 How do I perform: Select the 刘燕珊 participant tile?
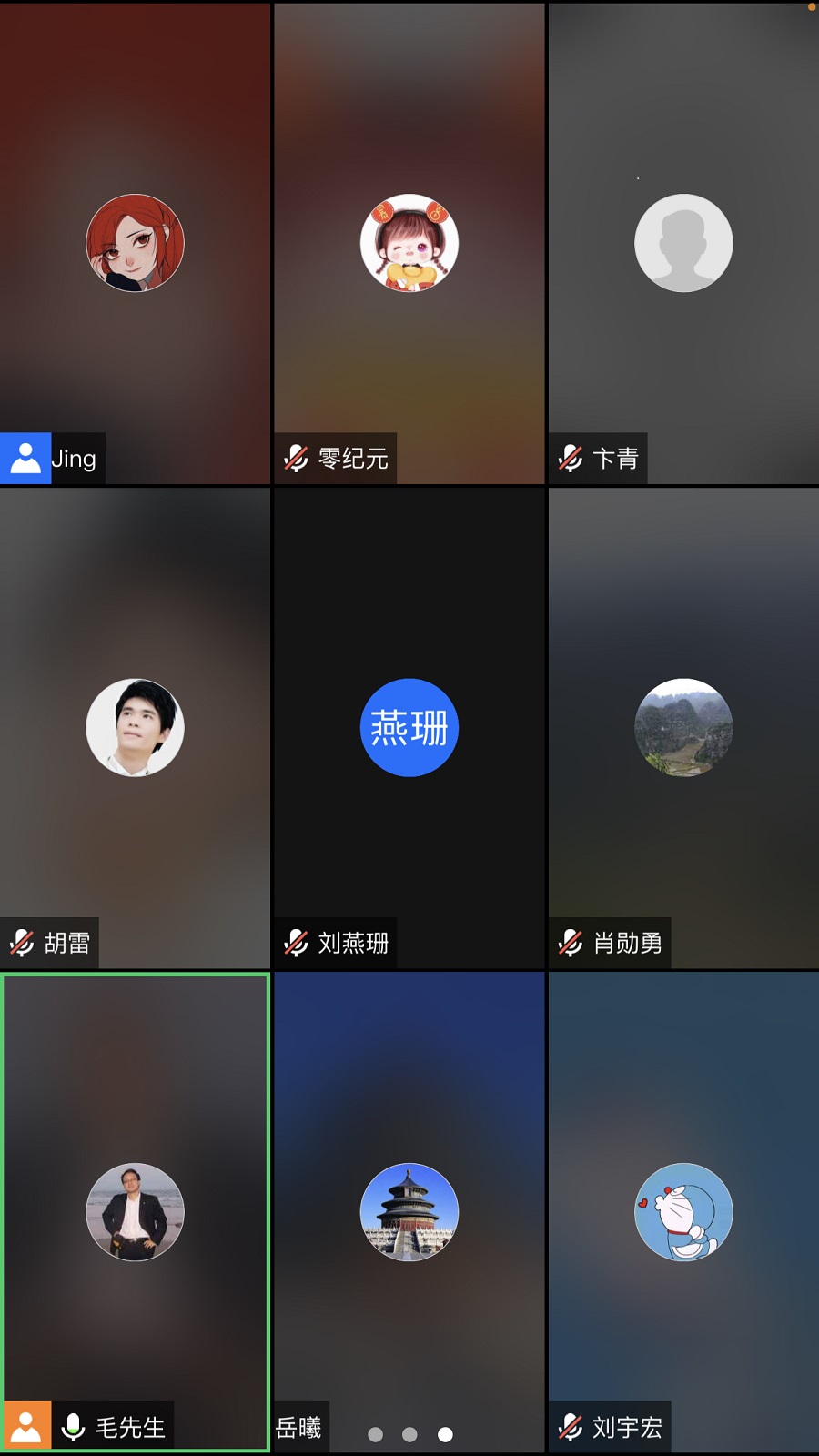coord(409,727)
